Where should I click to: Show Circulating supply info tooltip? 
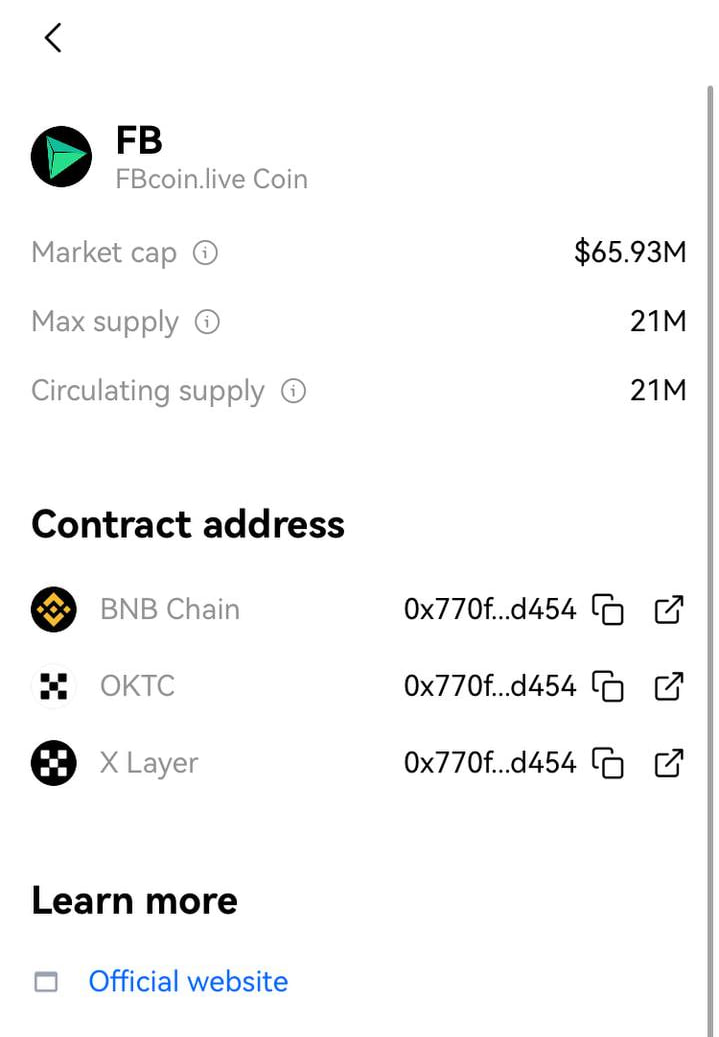coord(293,391)
